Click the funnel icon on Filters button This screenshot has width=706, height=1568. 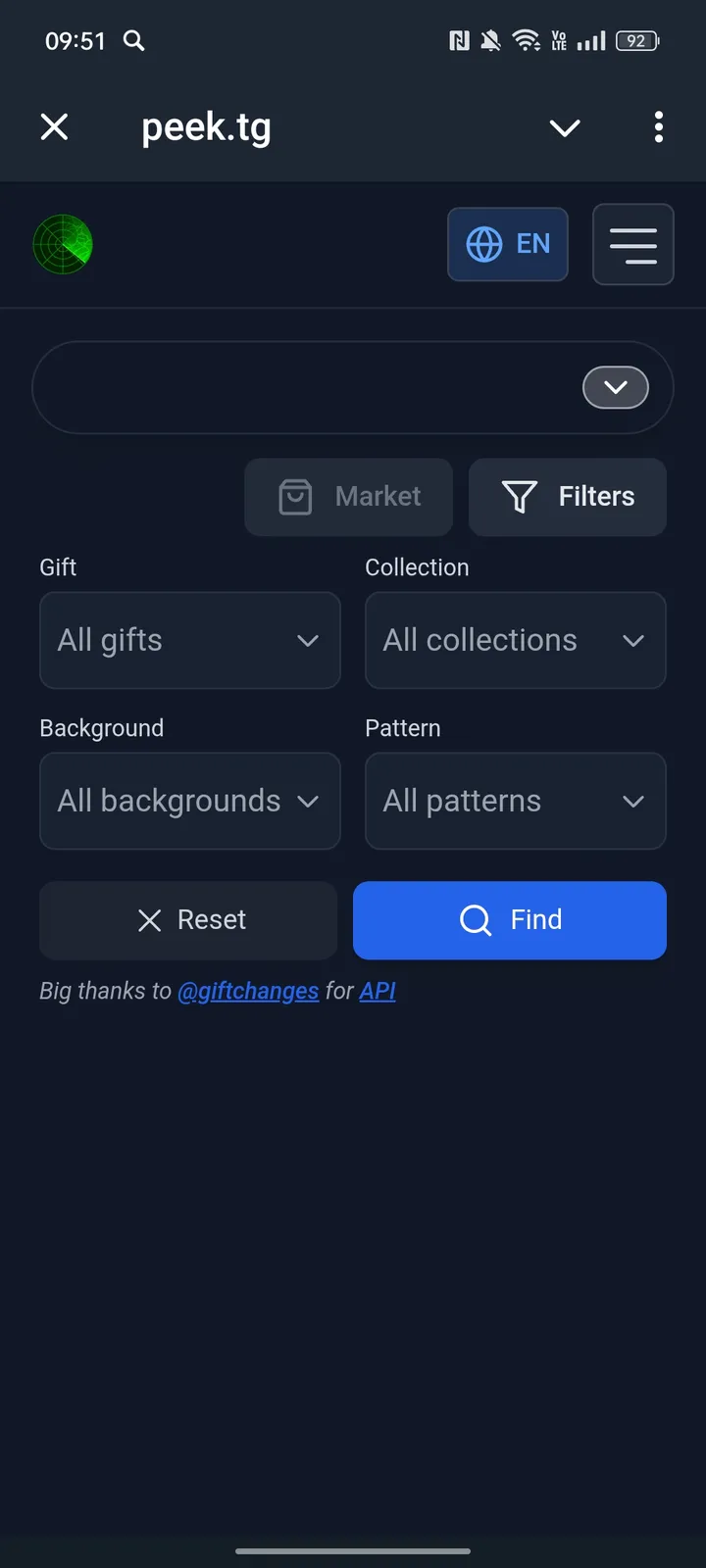(519, 497)
